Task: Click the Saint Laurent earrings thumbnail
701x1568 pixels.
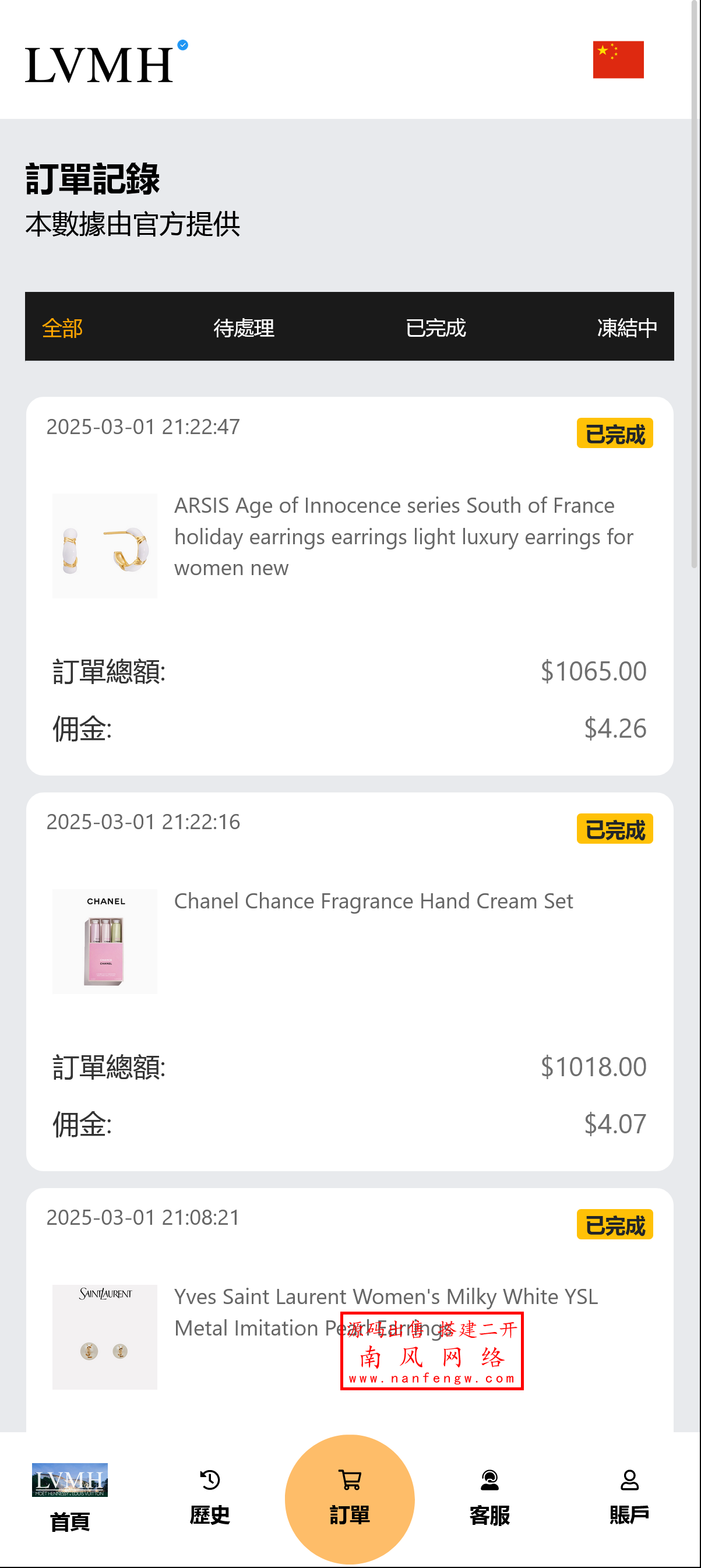Action: [104, 1337]
